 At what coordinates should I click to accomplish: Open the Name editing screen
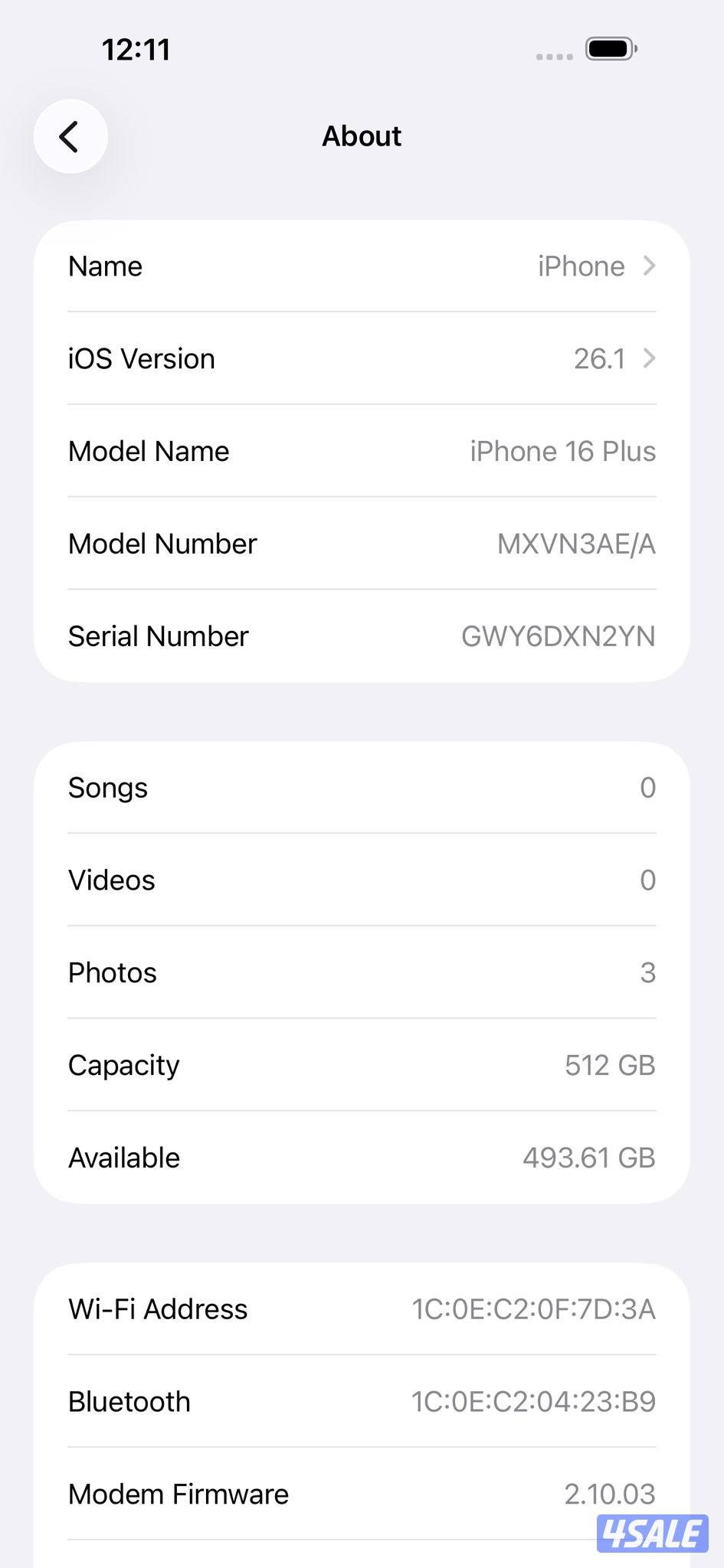pyautogui.click(x=362, y=266)
